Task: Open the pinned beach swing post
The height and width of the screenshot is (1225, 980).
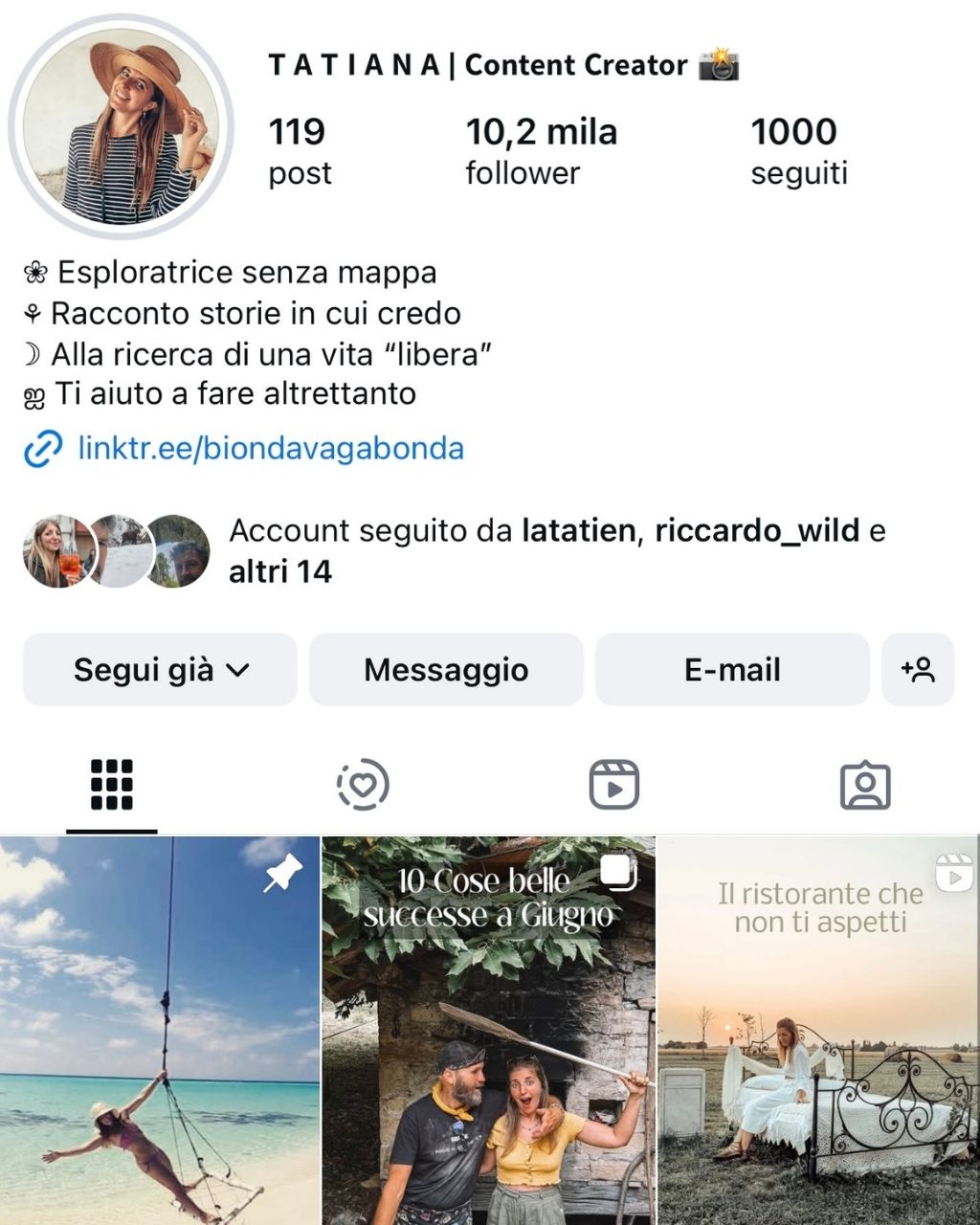Action: click(x=160, y=1031)
